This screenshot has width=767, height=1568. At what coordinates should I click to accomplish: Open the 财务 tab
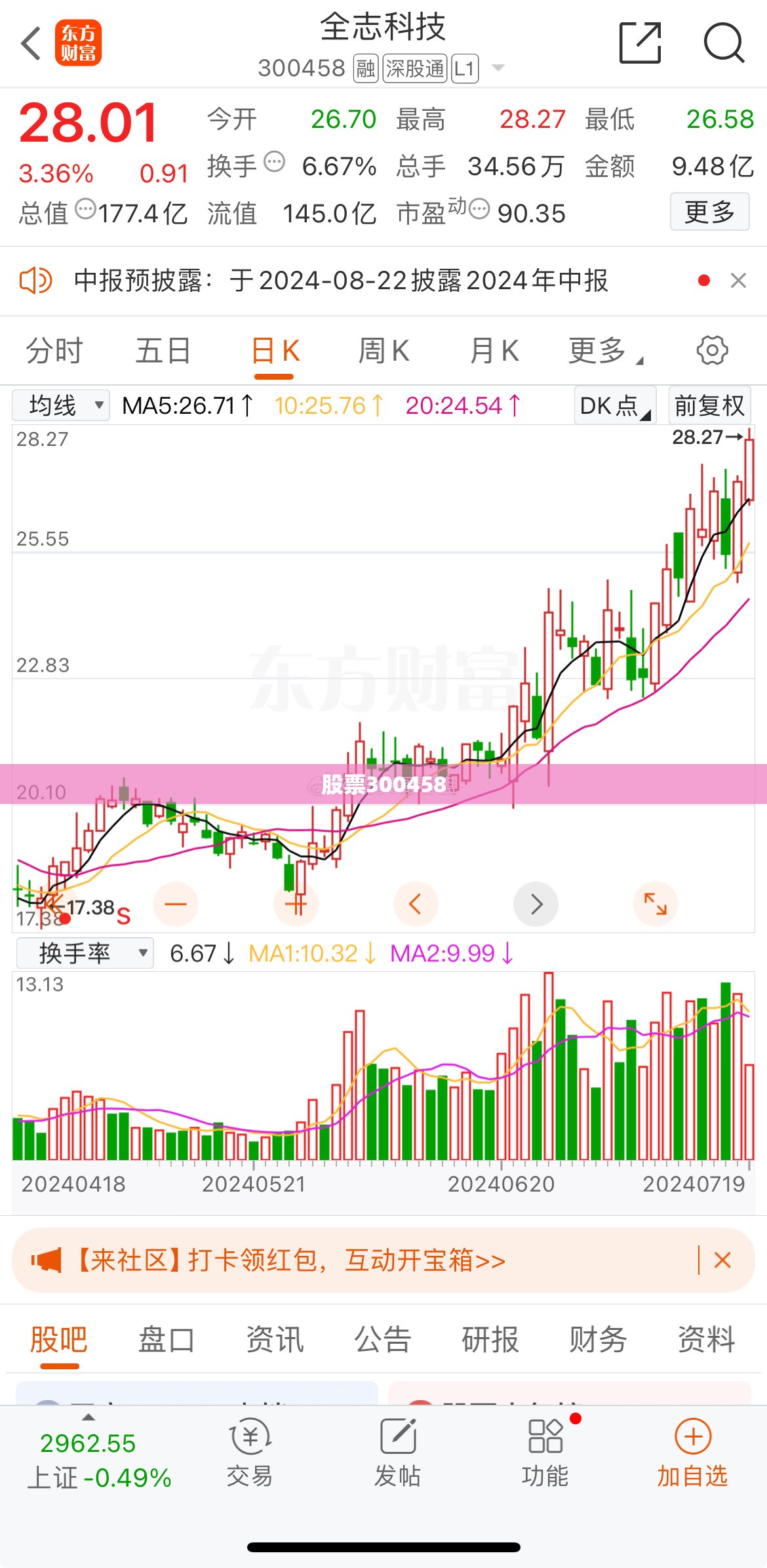(x=598, y=1339)
